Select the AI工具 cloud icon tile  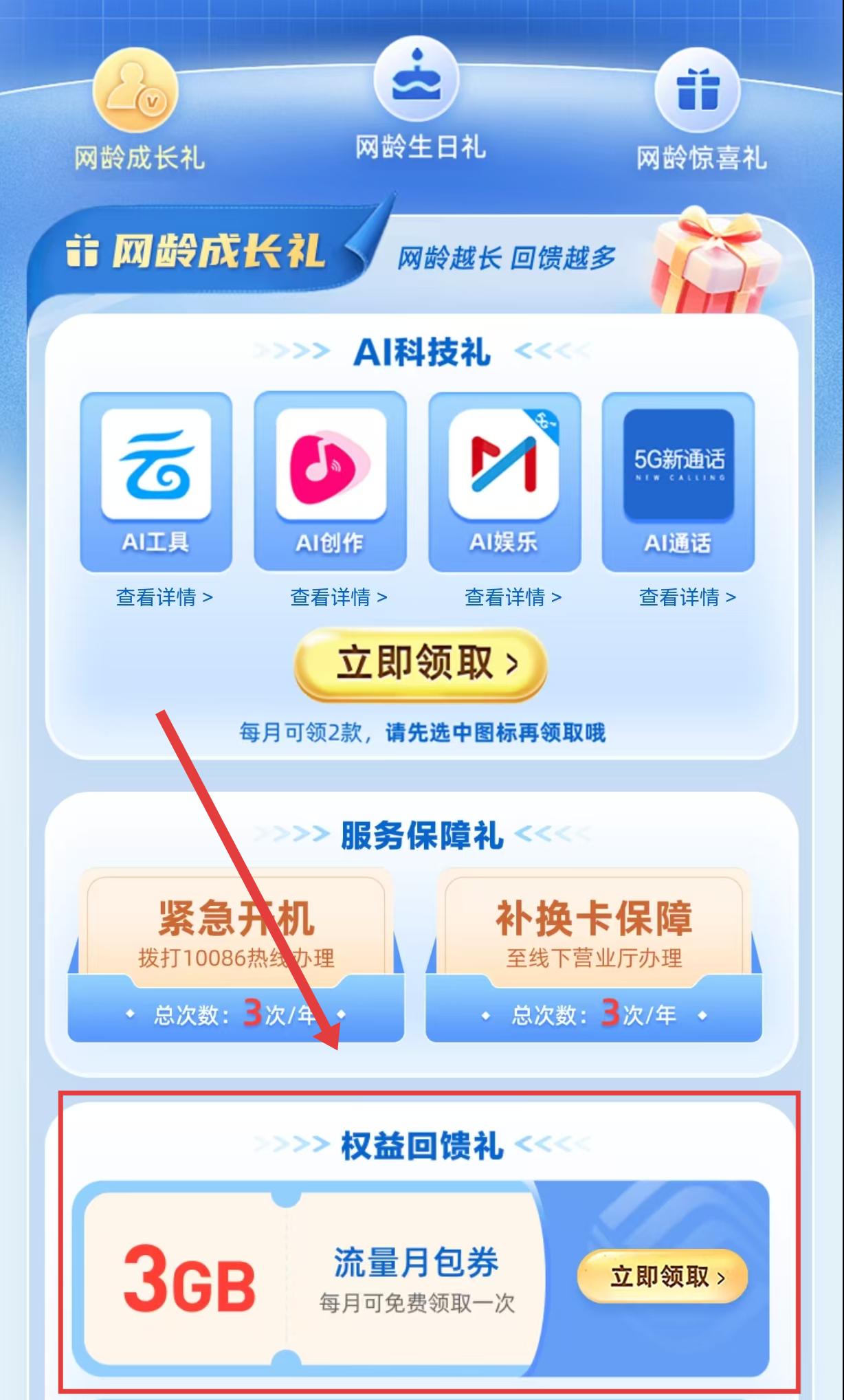point(156,481)
